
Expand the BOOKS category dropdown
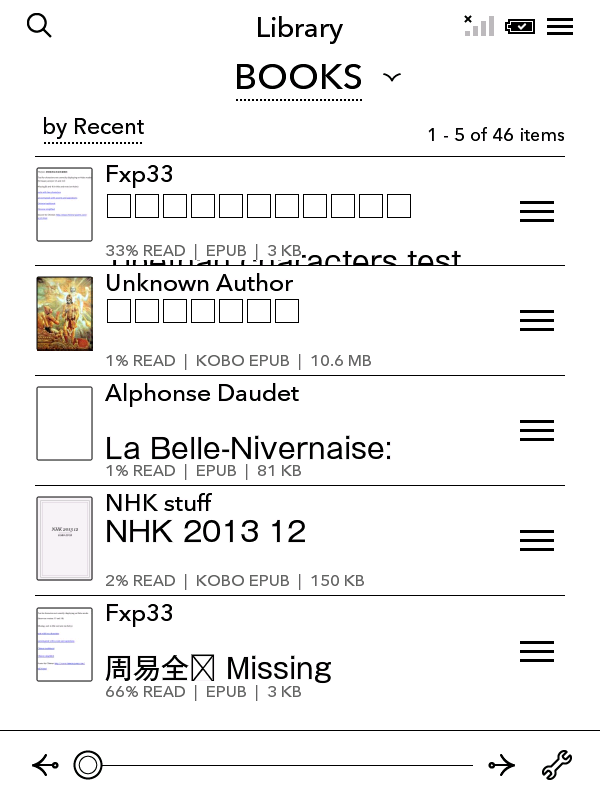[x=392, y=77]
